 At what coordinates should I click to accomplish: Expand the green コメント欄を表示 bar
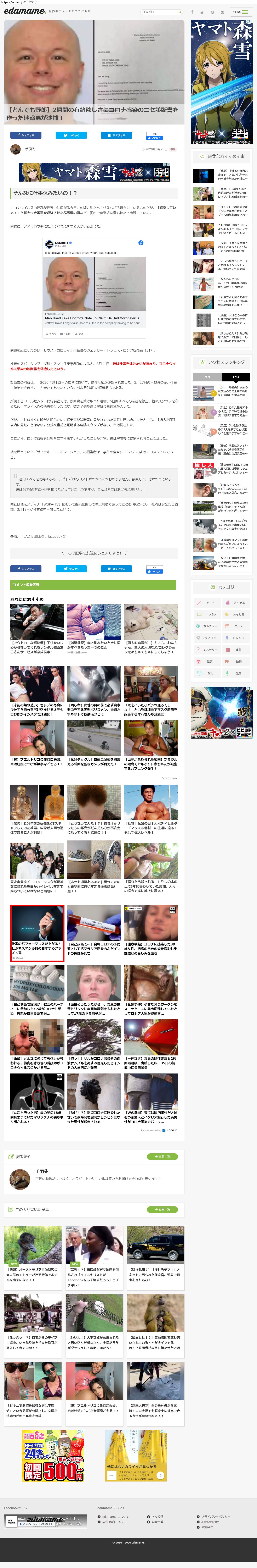93,584
